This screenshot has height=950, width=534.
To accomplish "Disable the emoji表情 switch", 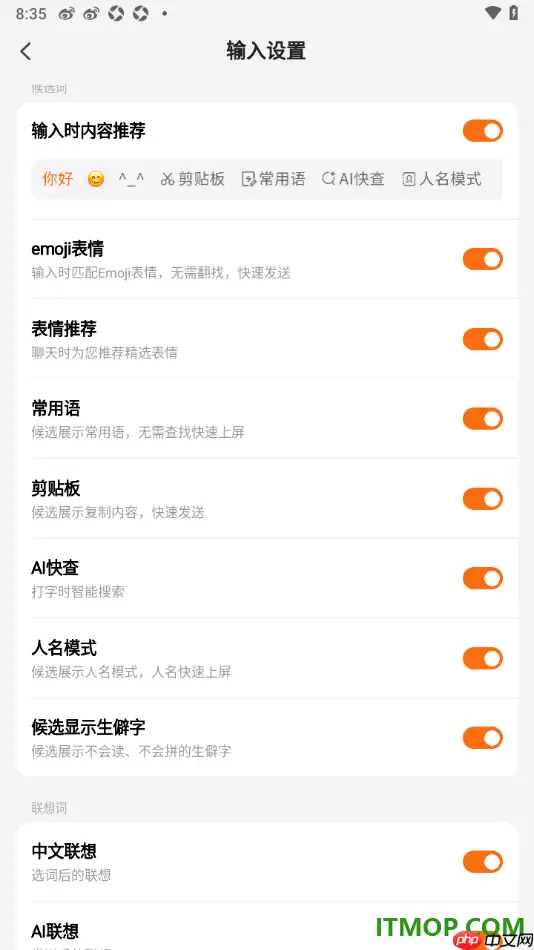I will coord(482,259).
